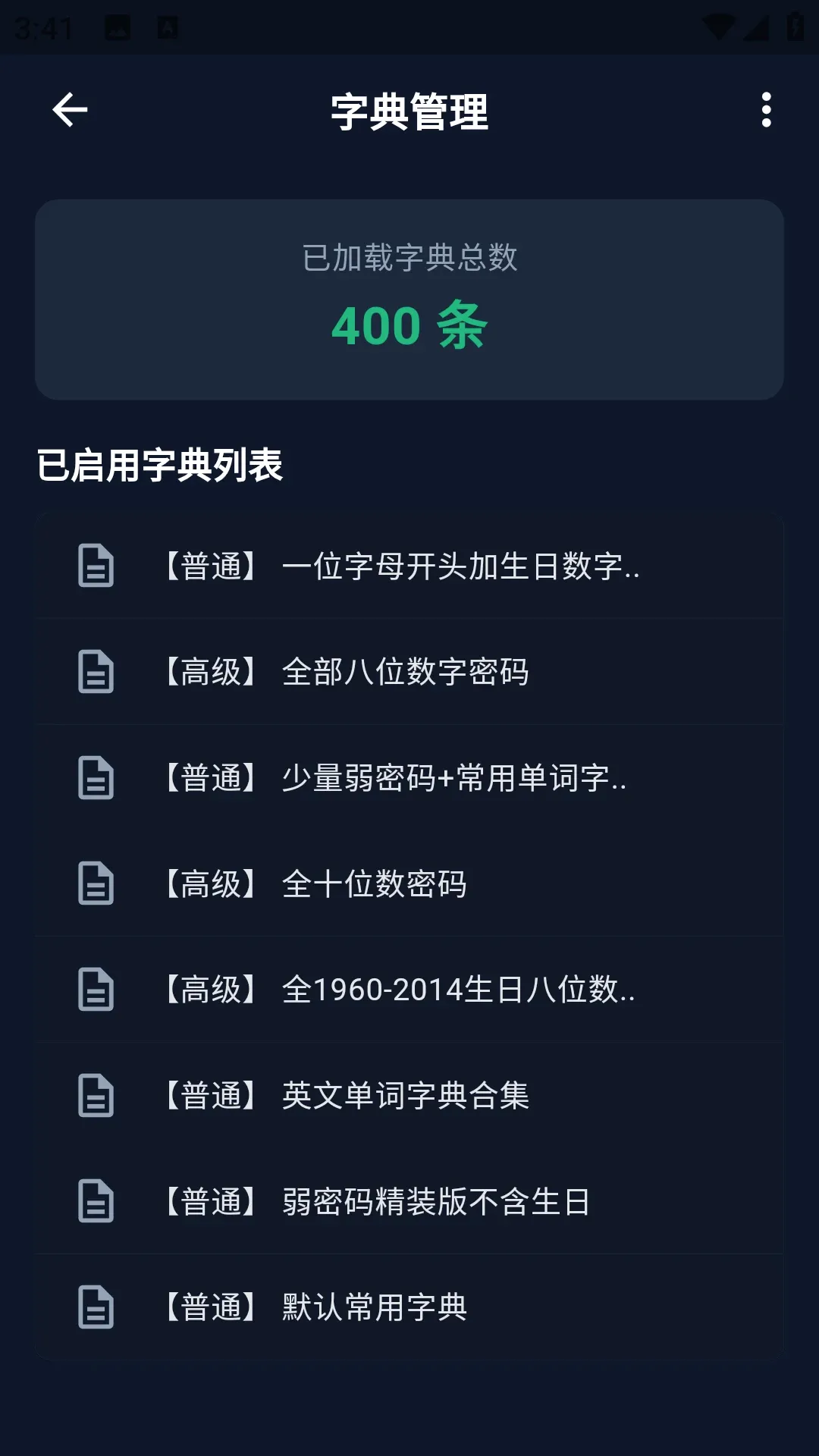Open the 一位字母开头加生日数字 dictionary
Image resolution: width=819 pixels, height=1456 pixels.
409,566
